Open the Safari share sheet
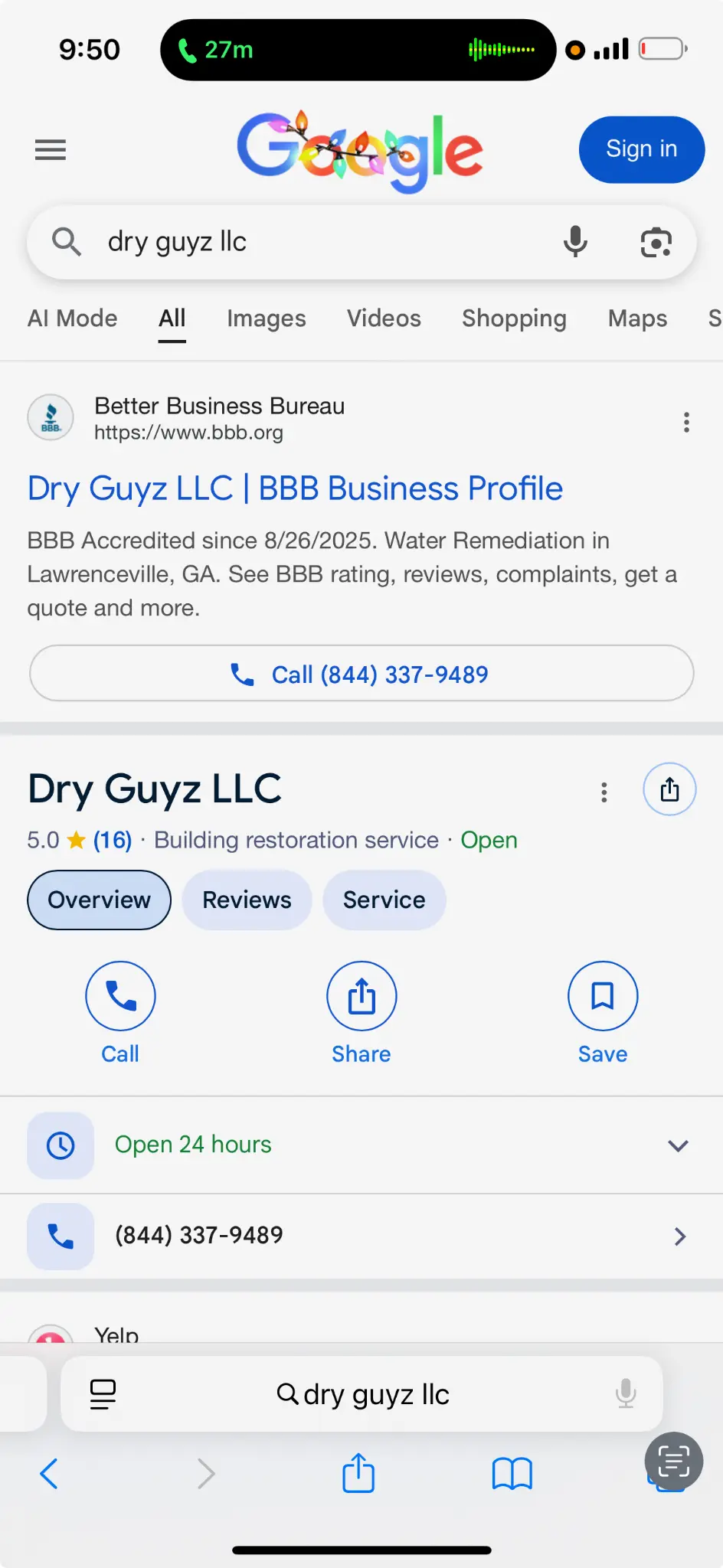723x1568 pixels. click(x=358, y=1473)
